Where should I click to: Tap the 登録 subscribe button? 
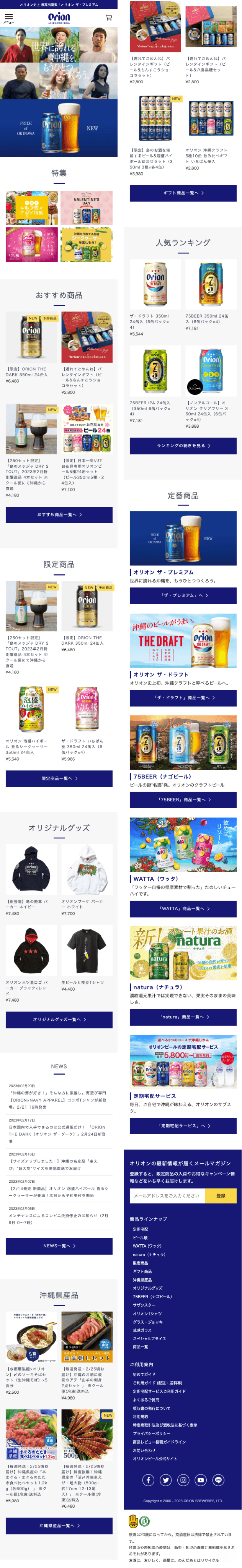click(x=221, y=1195)
